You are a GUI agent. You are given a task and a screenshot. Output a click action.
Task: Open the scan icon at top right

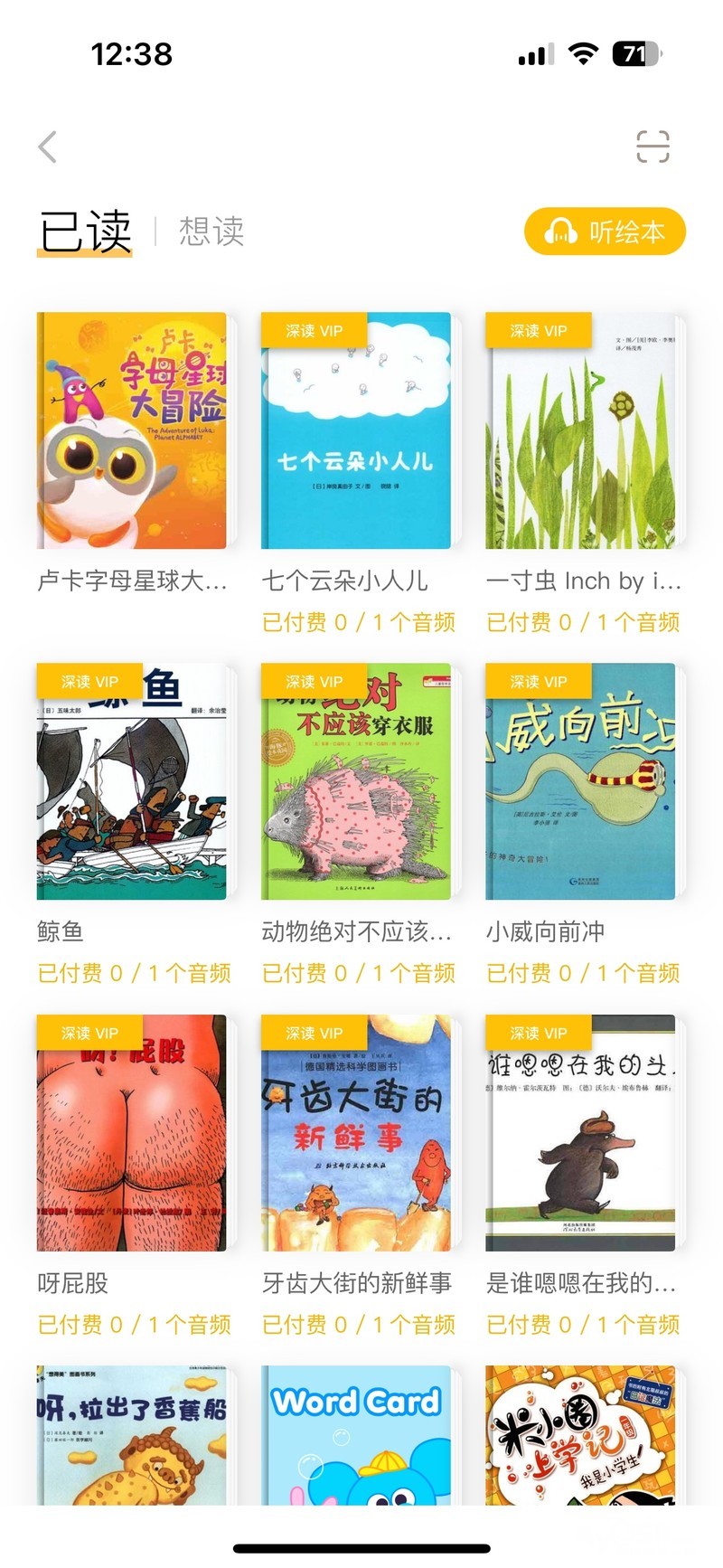653,146
